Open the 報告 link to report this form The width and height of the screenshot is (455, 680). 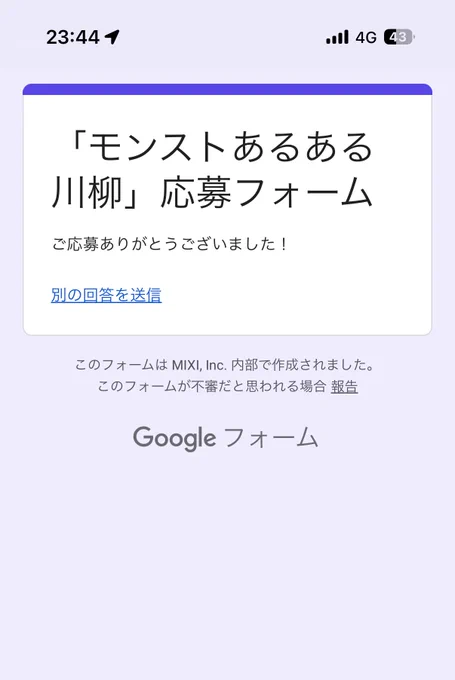(x=344, y=386)
